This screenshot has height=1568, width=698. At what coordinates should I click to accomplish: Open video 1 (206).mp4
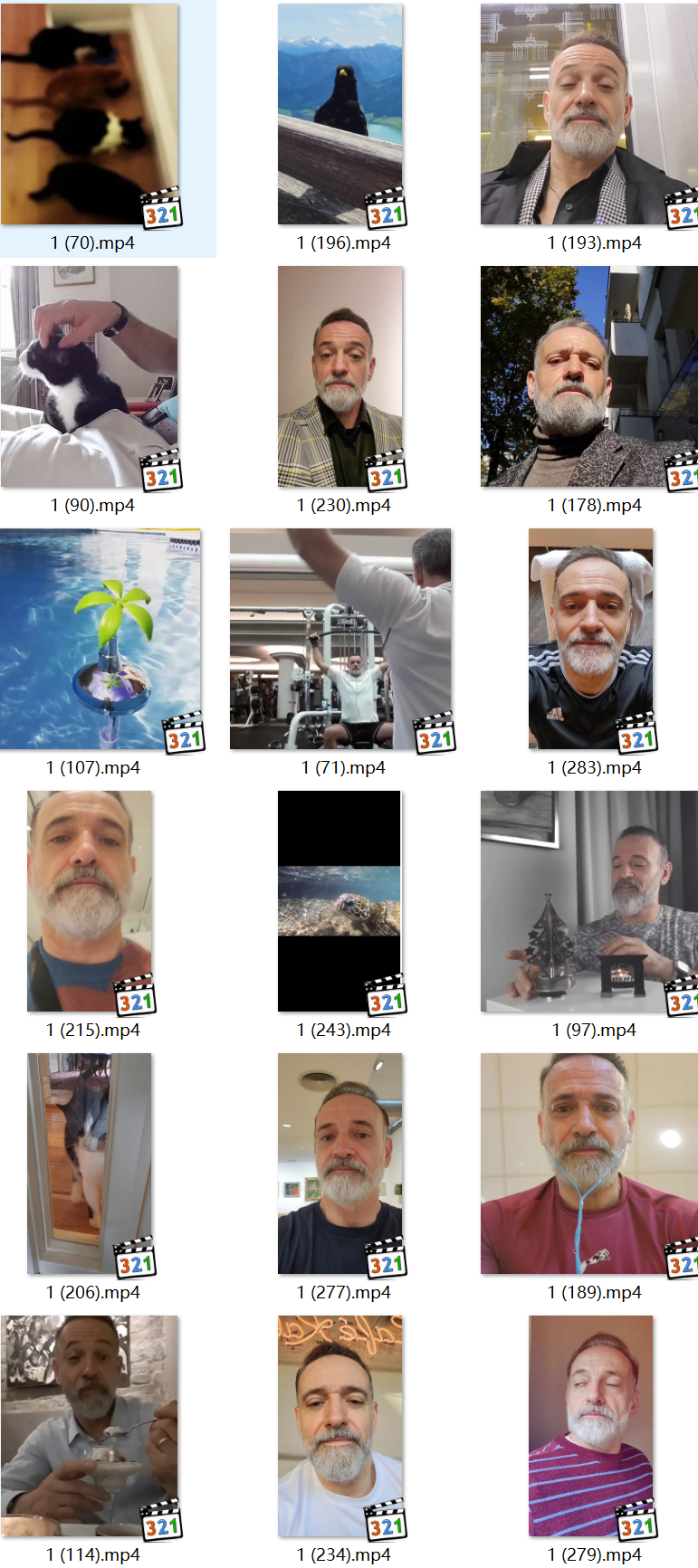pyautogui.click(x=90, y=1164)
